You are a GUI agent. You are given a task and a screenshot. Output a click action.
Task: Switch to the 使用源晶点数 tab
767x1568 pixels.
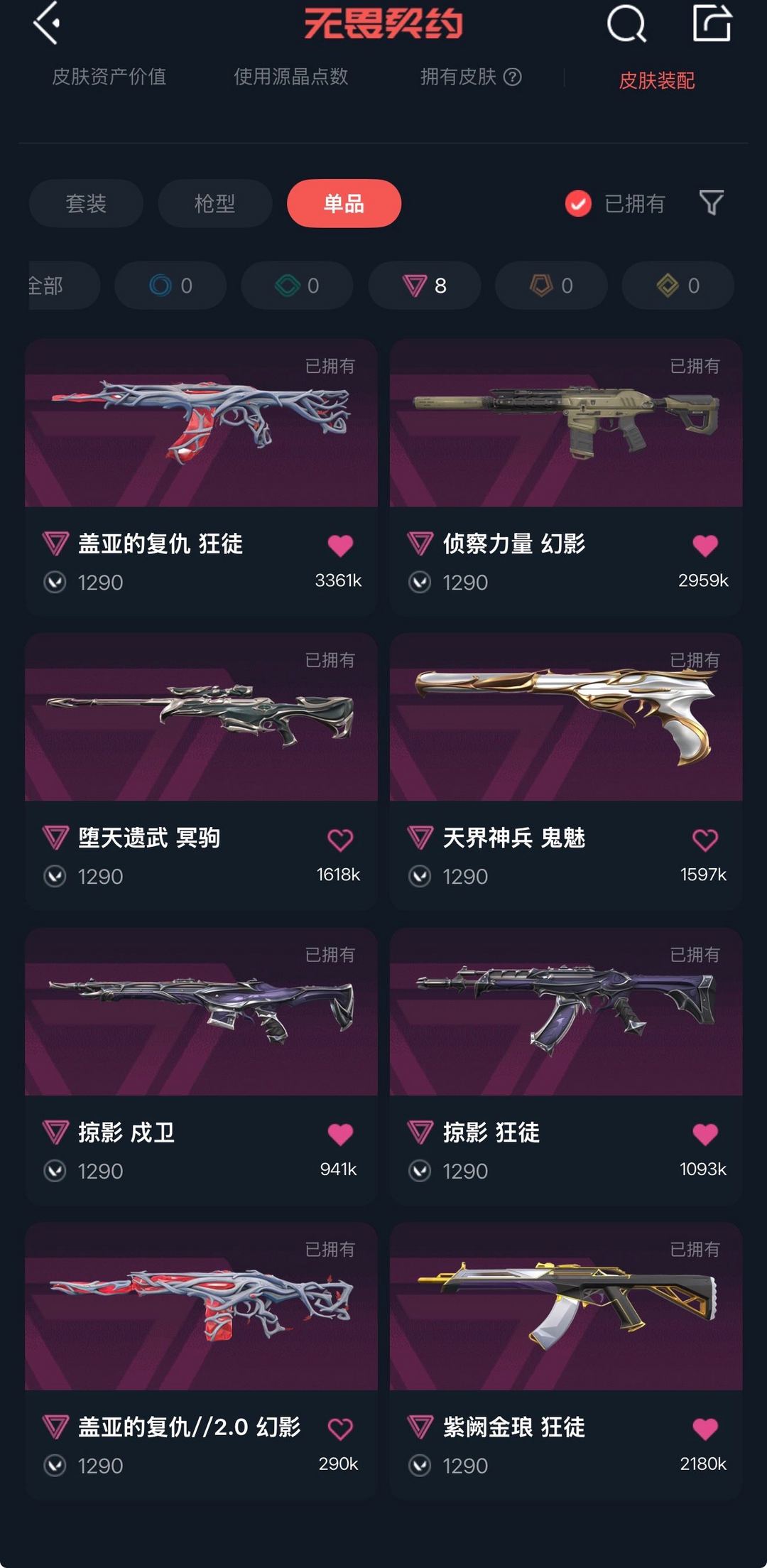pos(291,77)
